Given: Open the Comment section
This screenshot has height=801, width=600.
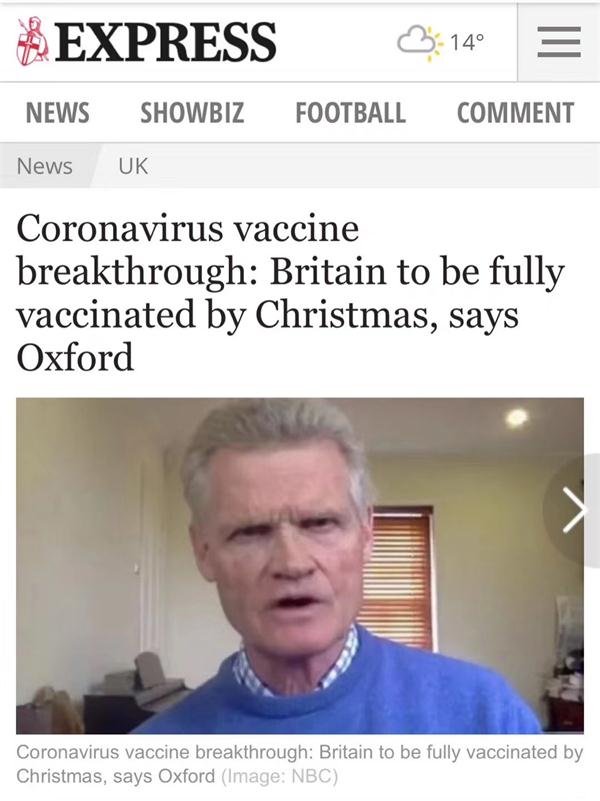Looking at the screenshot, I should [515, 113].
